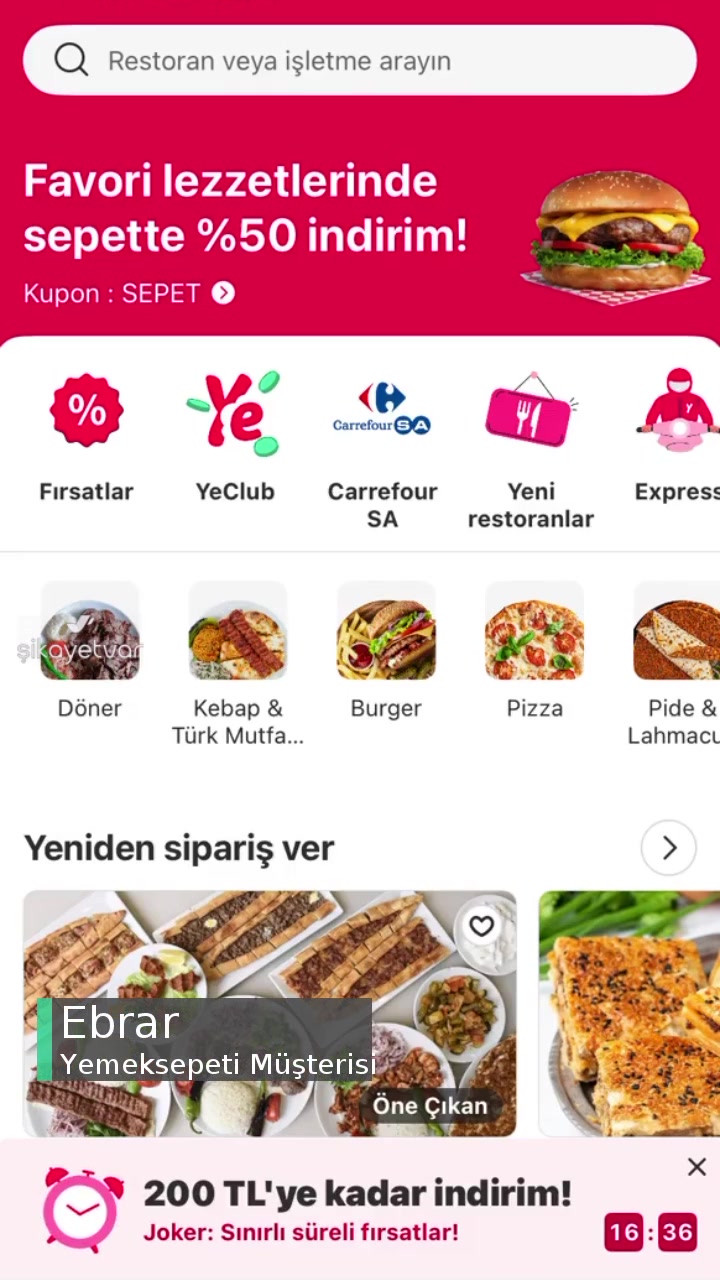The width and height of the screenshot is (720, 1280).
Task: Tap the pink alarm clock icon
Action: click(80, 1210)
